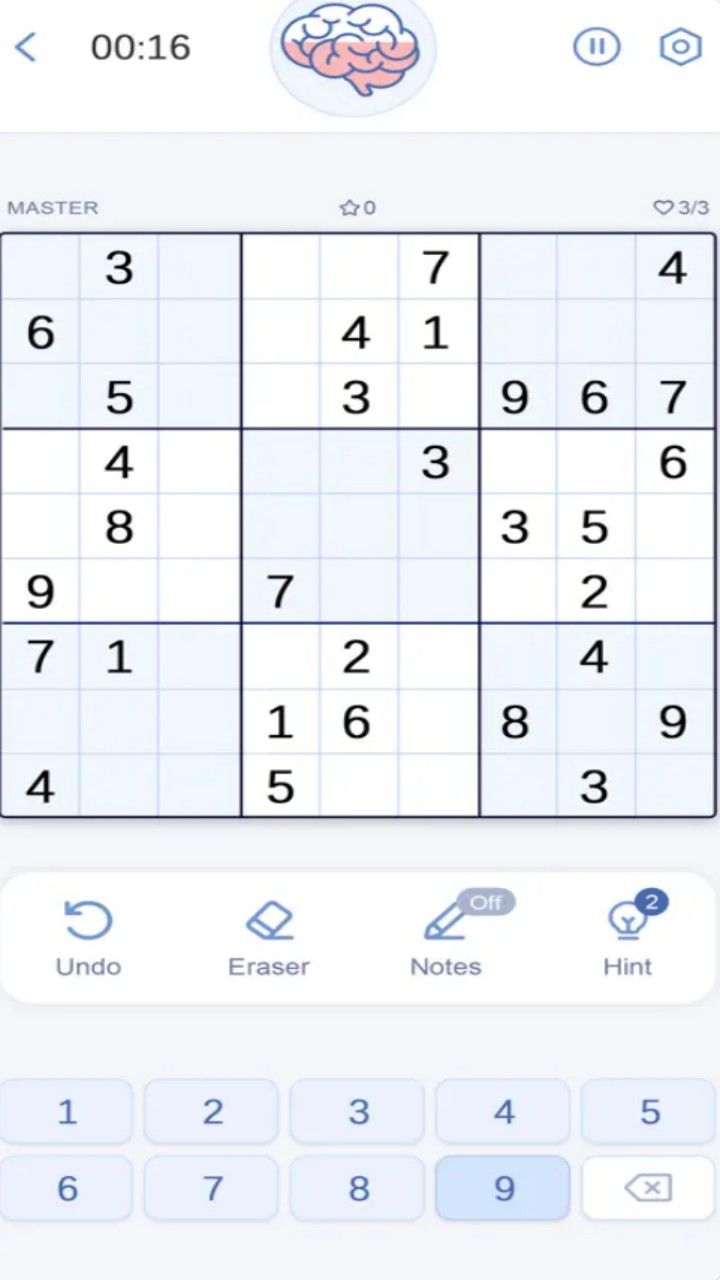Viewport: 720px width, 1280px height.
Task: Select the Eraser tool
Action: (x=268, y=938)
